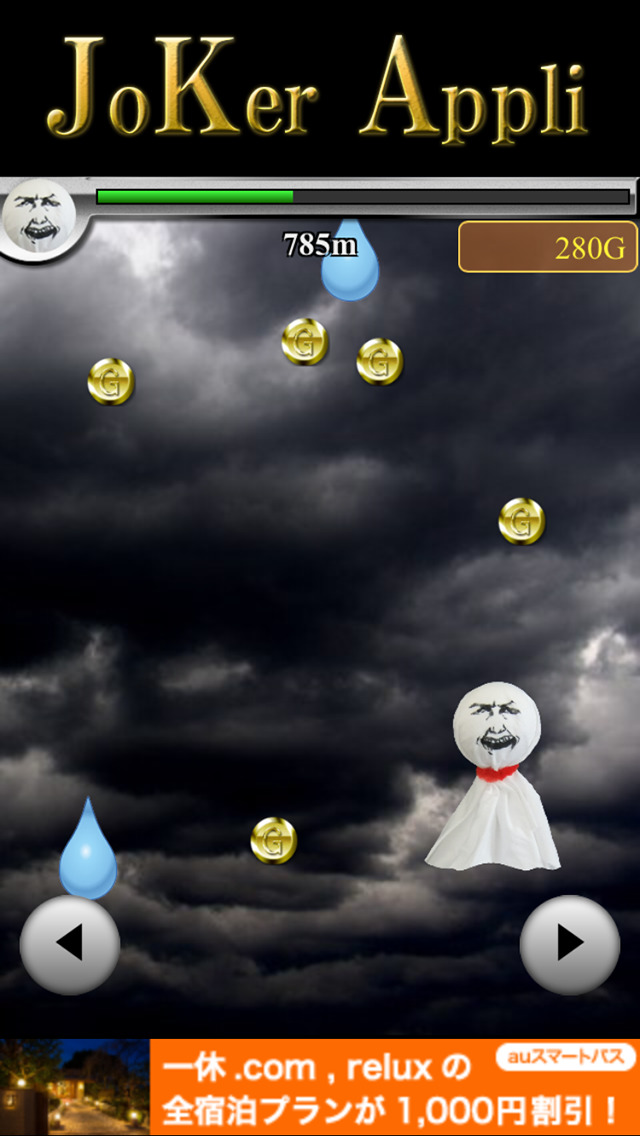
Task: Open the relux hotel discount ad banner
Action: coord(320,1087)
